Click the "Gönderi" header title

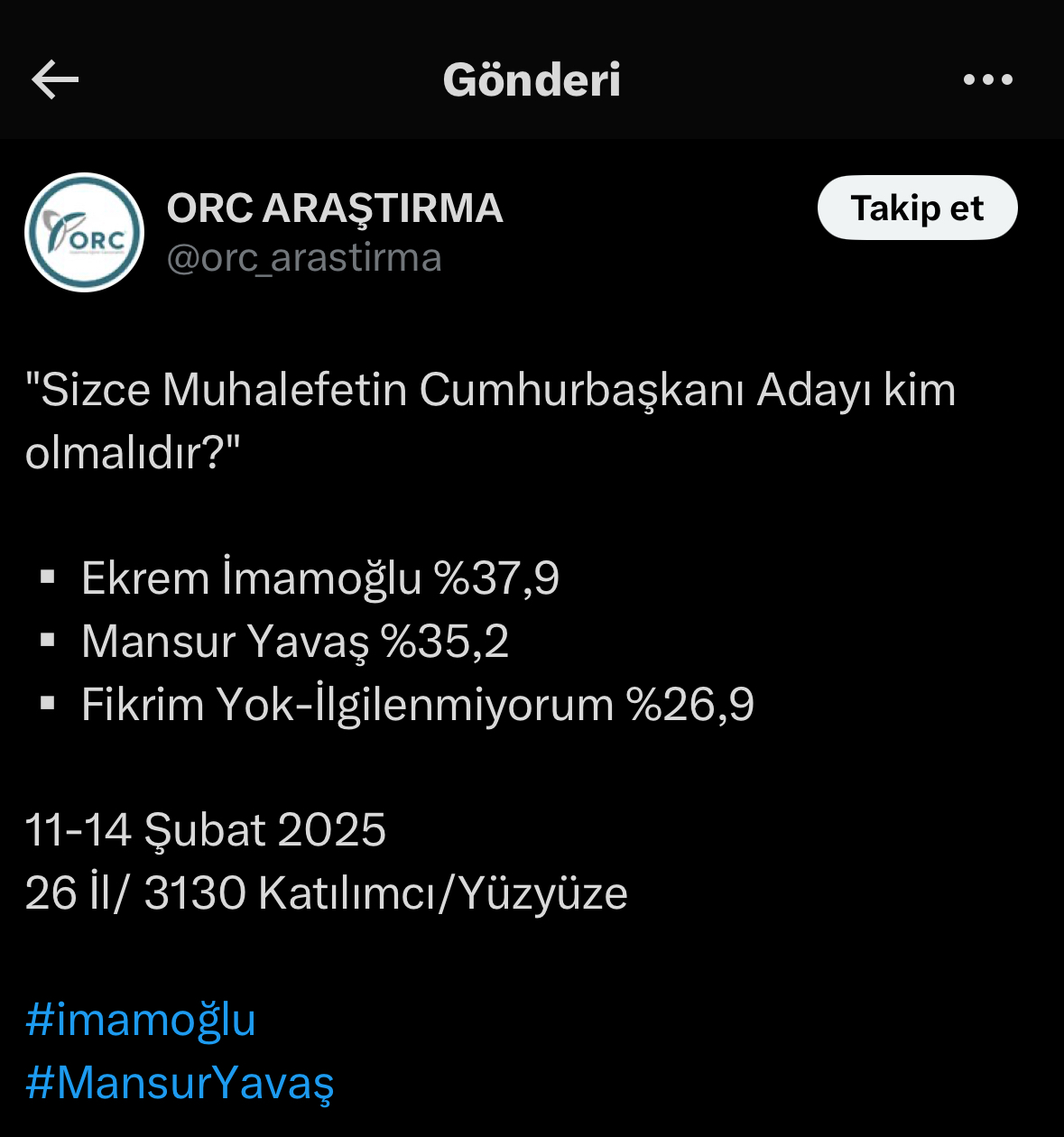pos(532,79)
